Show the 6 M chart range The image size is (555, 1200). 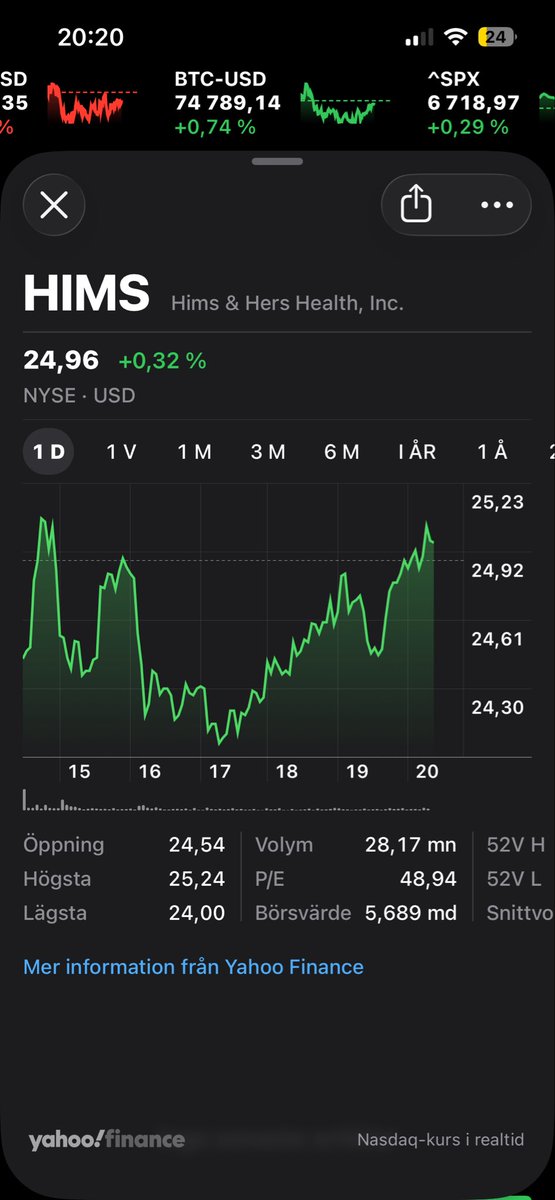342,452
